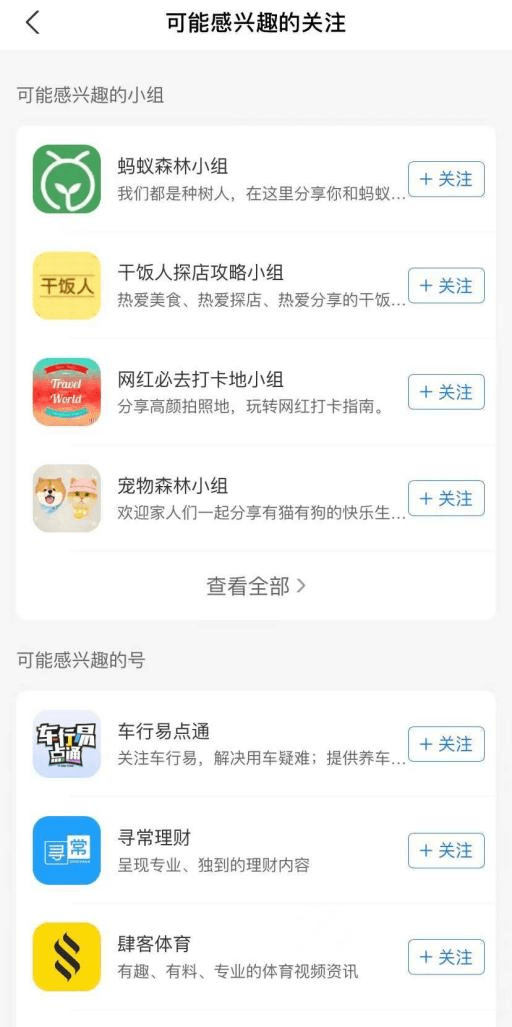Open the 寻常理财 account row
Screen dimensions: 512x1027
(x=255, y=851)
